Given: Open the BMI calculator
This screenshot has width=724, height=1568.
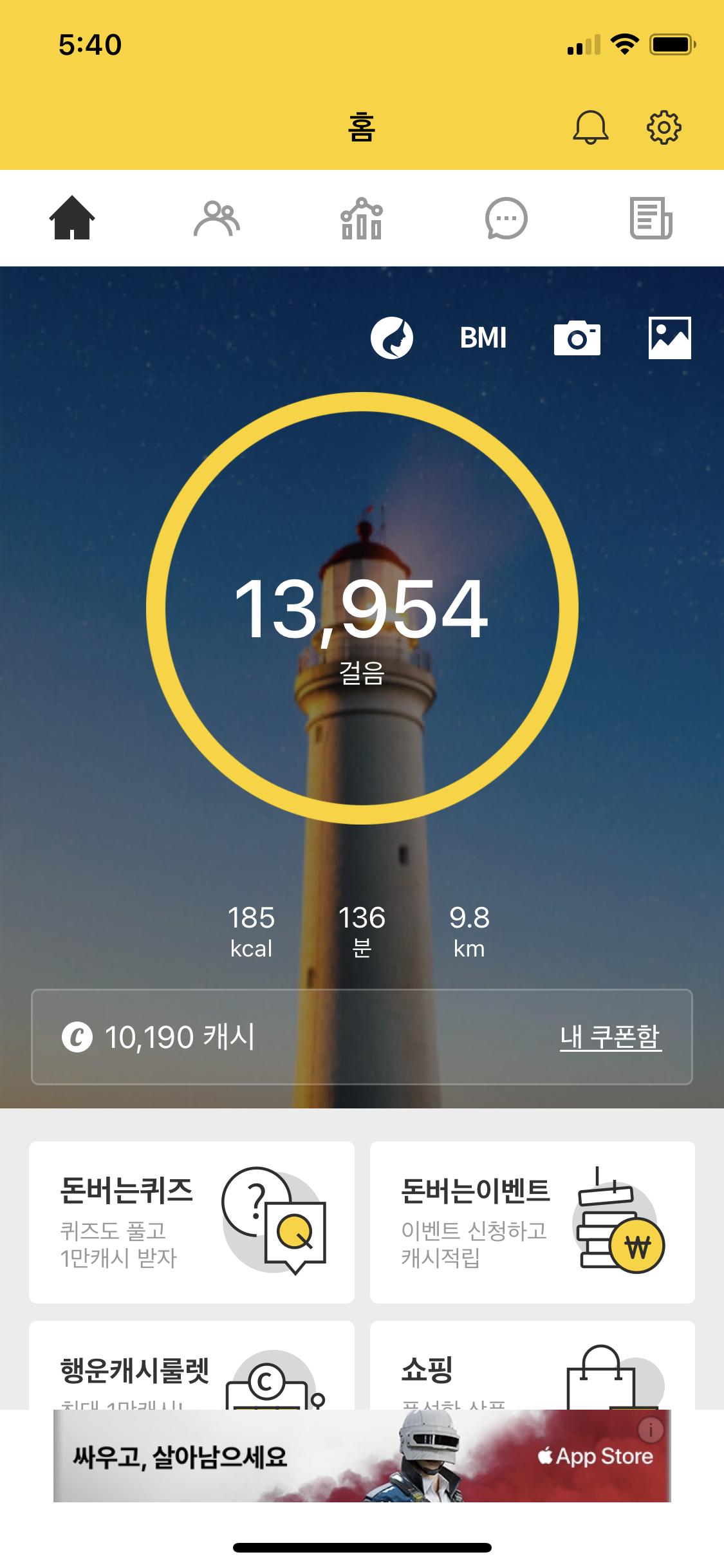Looking at the screenshot, I should pos(483,338).
